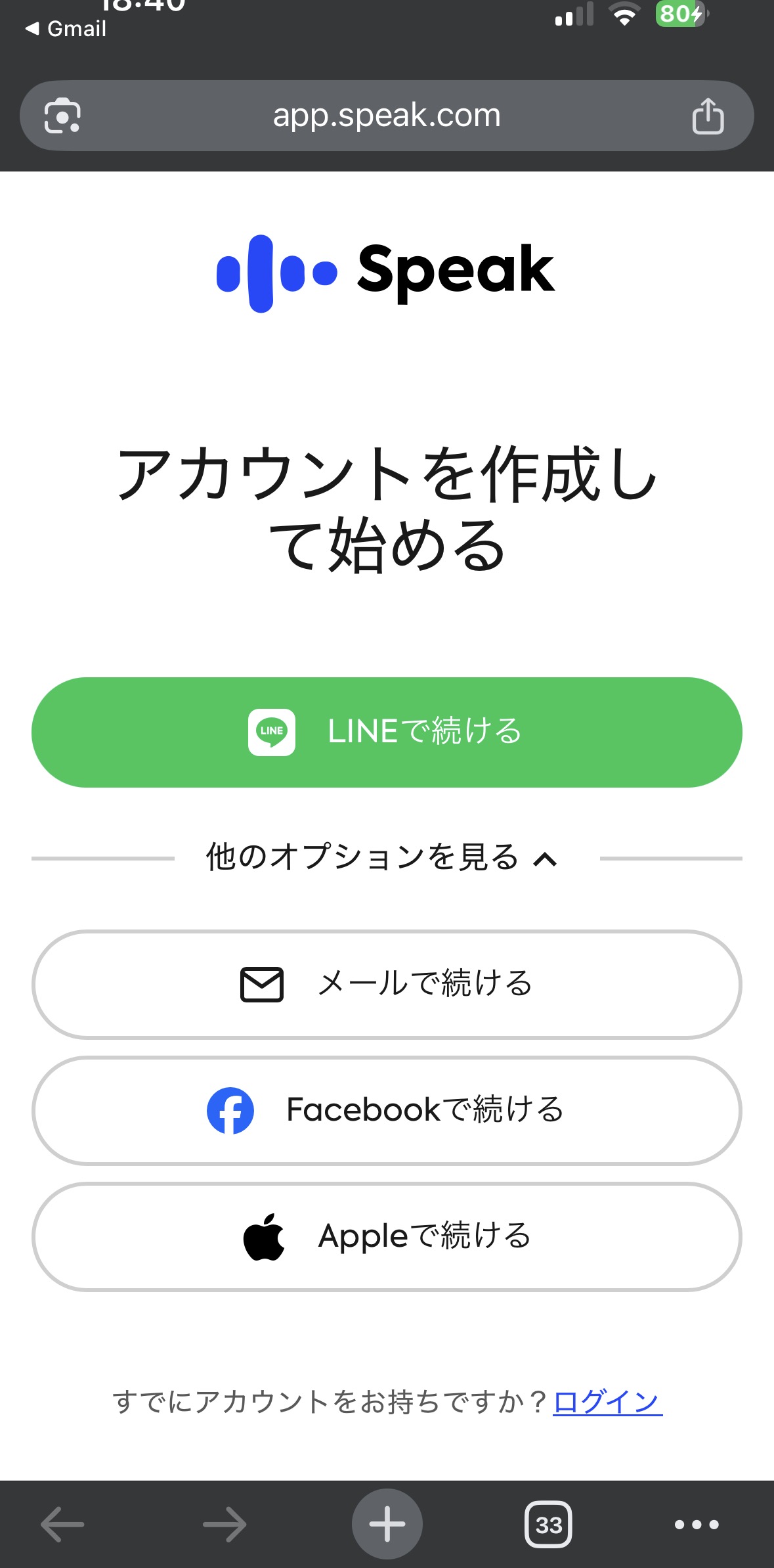
Task: Share this page from the address bar
Action: [x=708, y=116]
